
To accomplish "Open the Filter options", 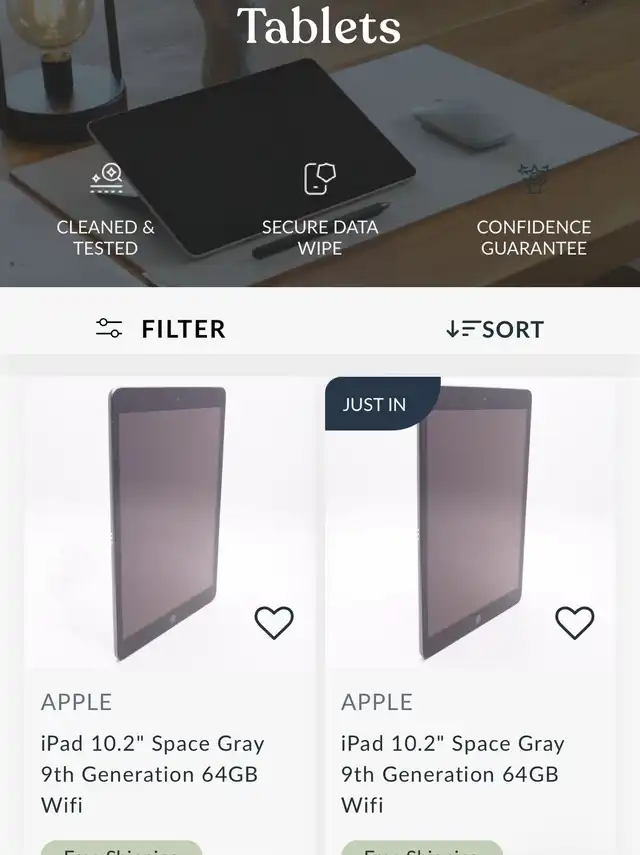I will coord(161,329).
